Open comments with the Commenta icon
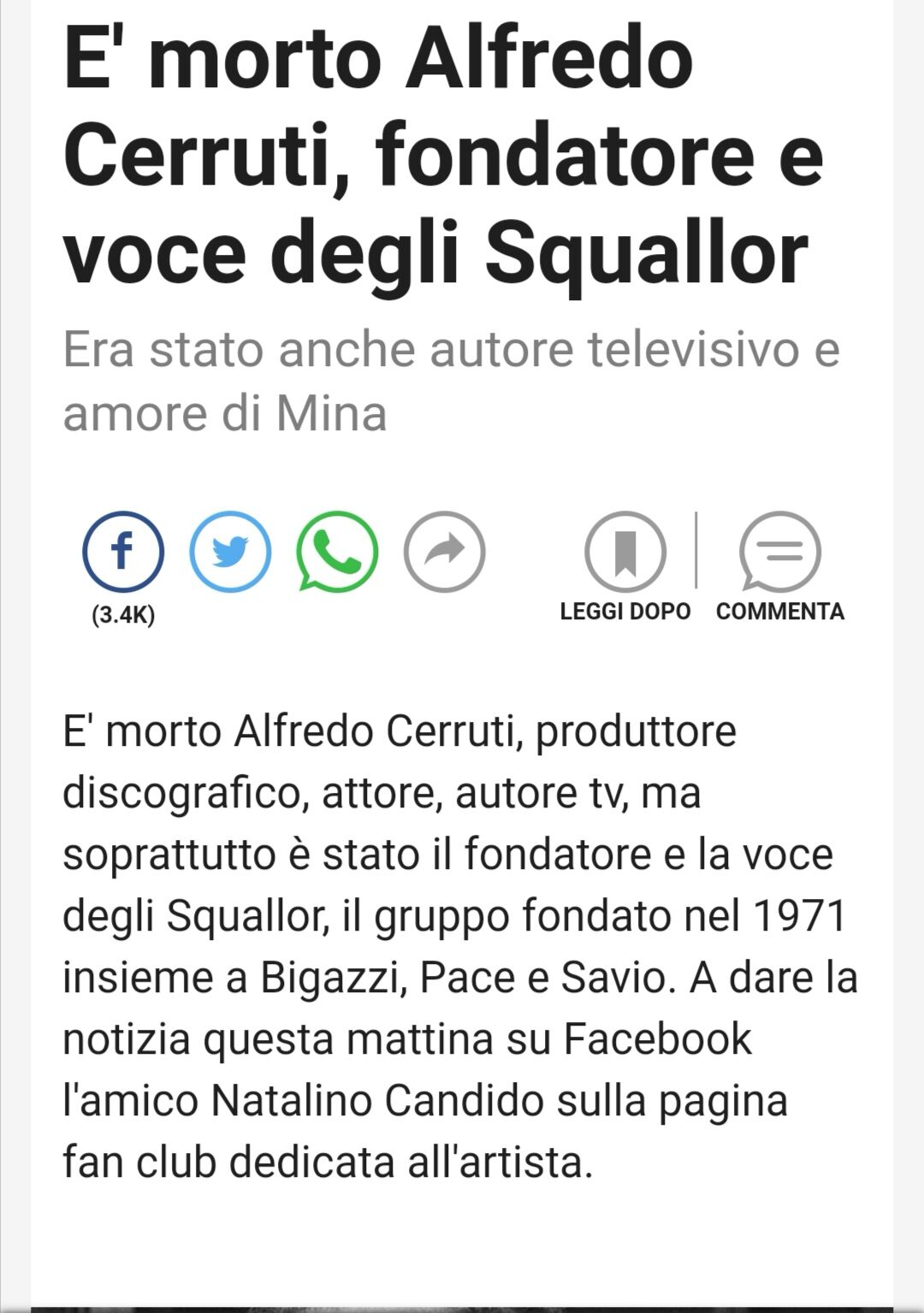Screen dimensions: 924x1313 tap(779, 552)
